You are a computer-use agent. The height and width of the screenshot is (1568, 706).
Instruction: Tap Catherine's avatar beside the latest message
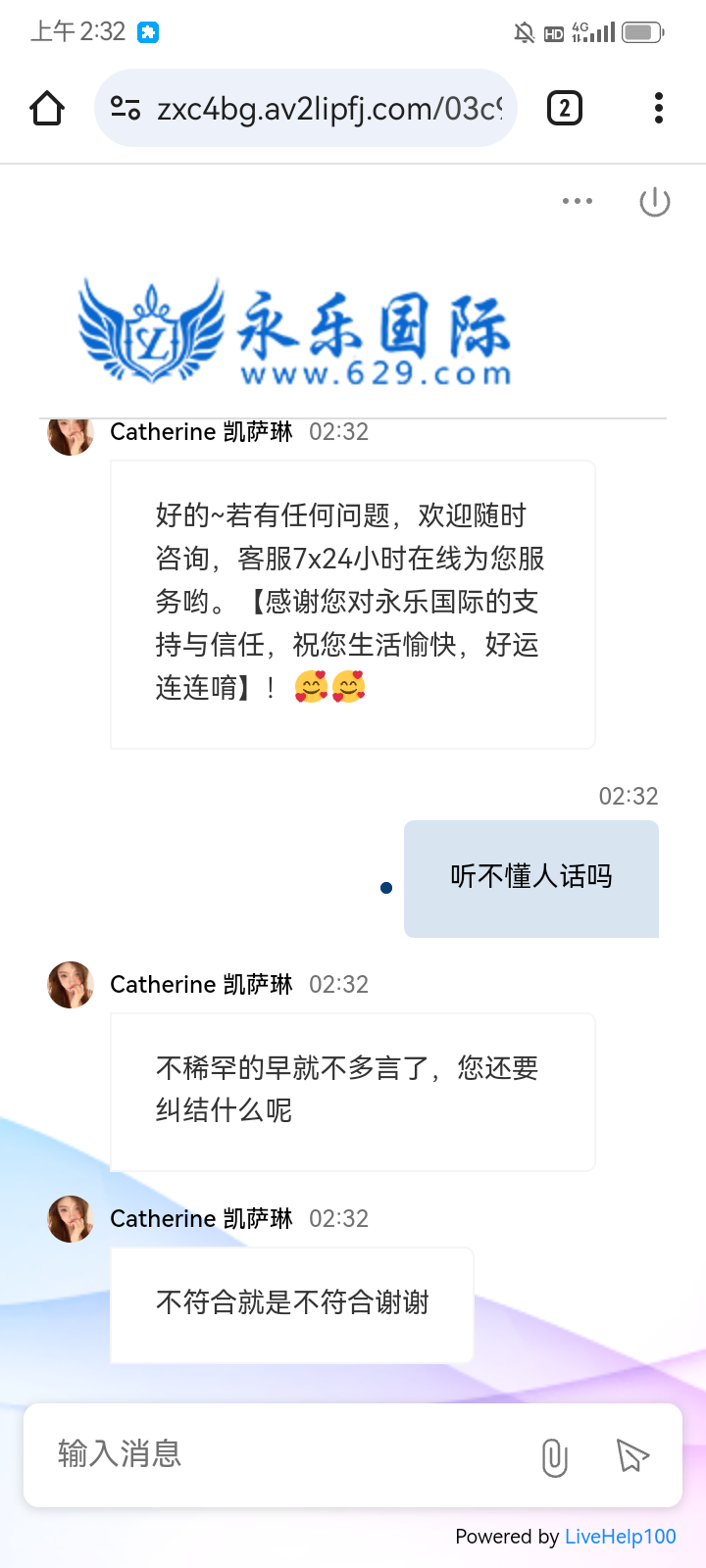point(70,1219)
